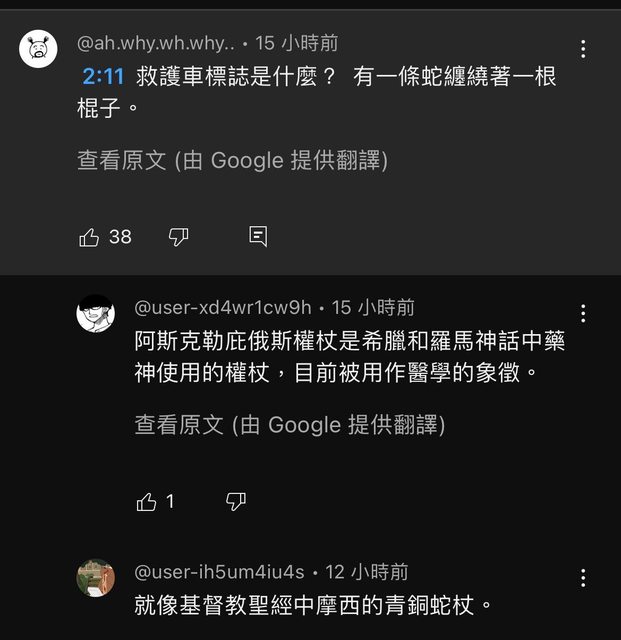Open options menu for @user-ih5um4iu4s reply
The width and height of the screenshot is (621, 640).
583,577
